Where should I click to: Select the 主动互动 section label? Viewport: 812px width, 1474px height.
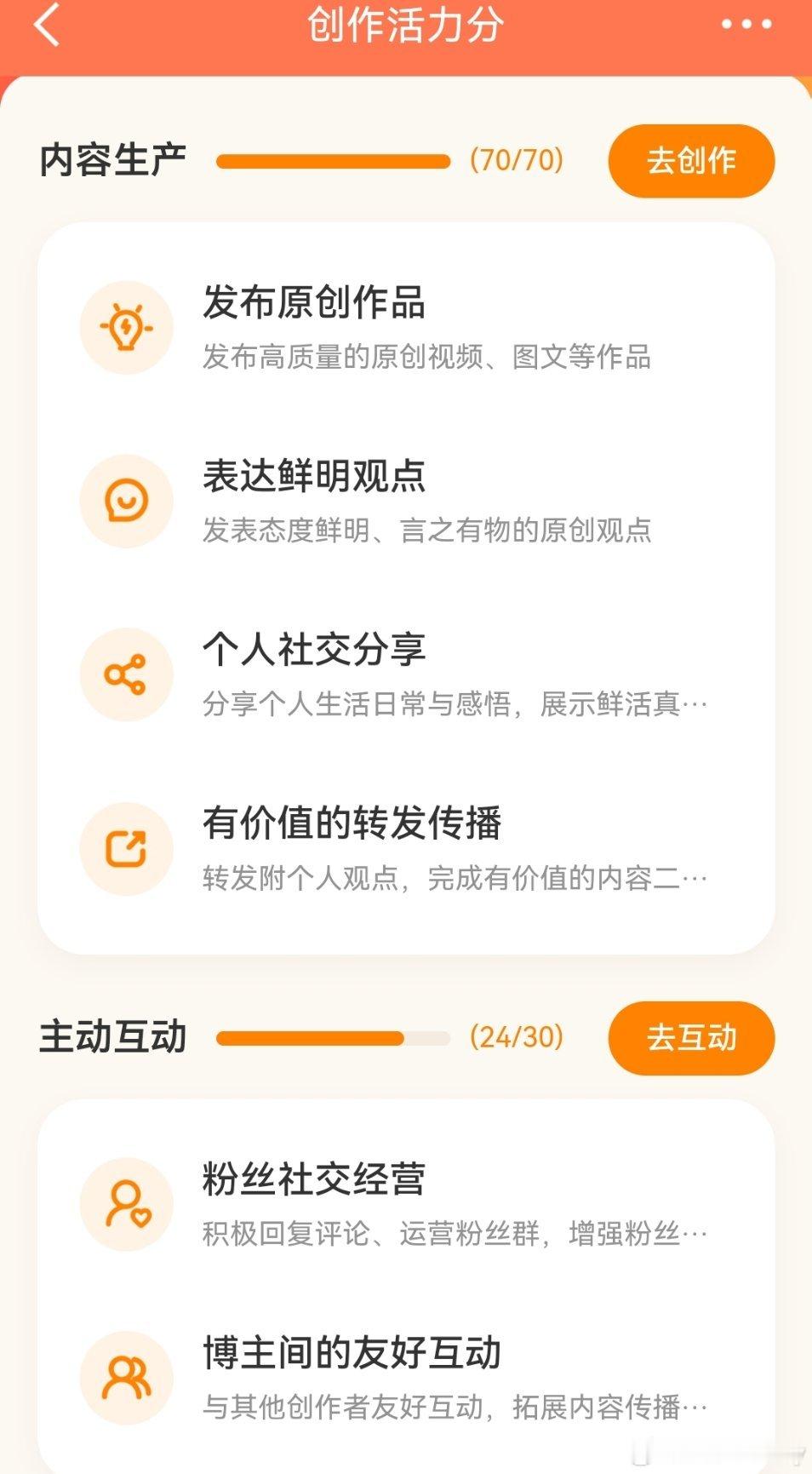(x=113, y=1038)
